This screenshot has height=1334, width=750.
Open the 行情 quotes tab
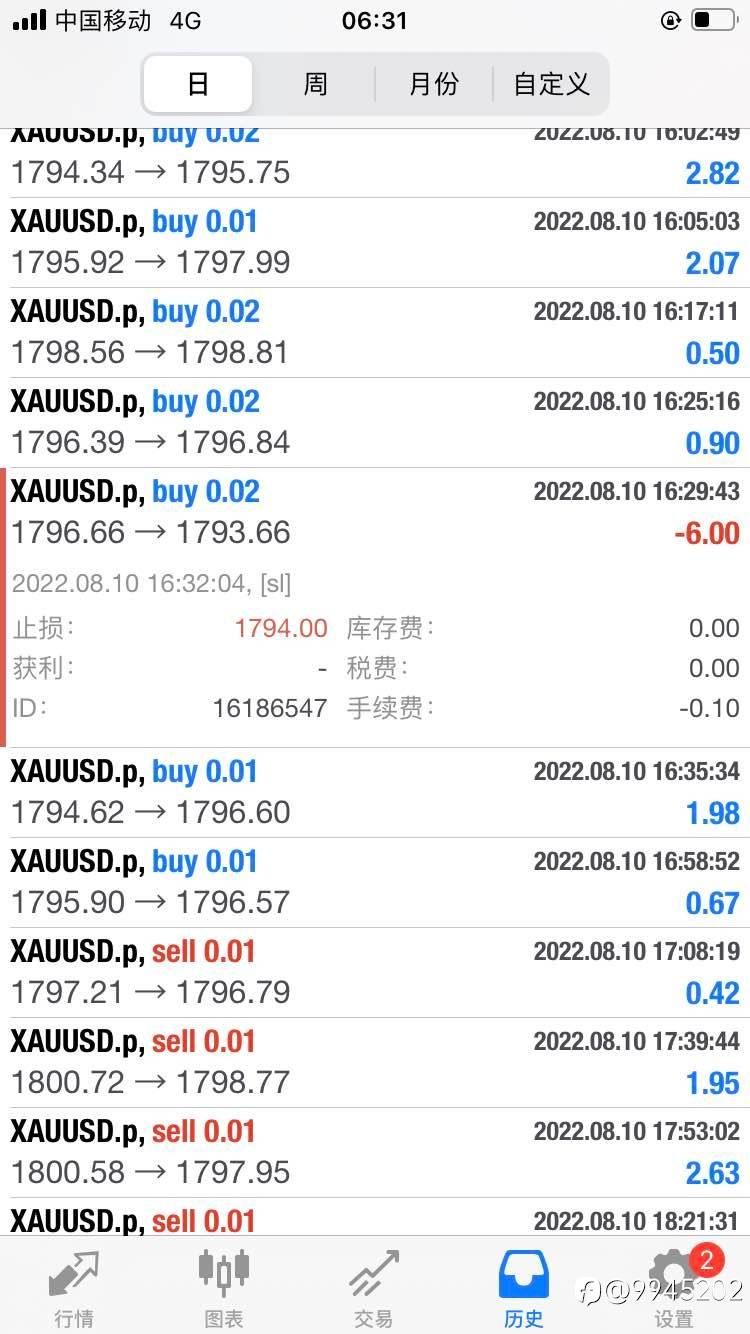tap(75, 1286)
